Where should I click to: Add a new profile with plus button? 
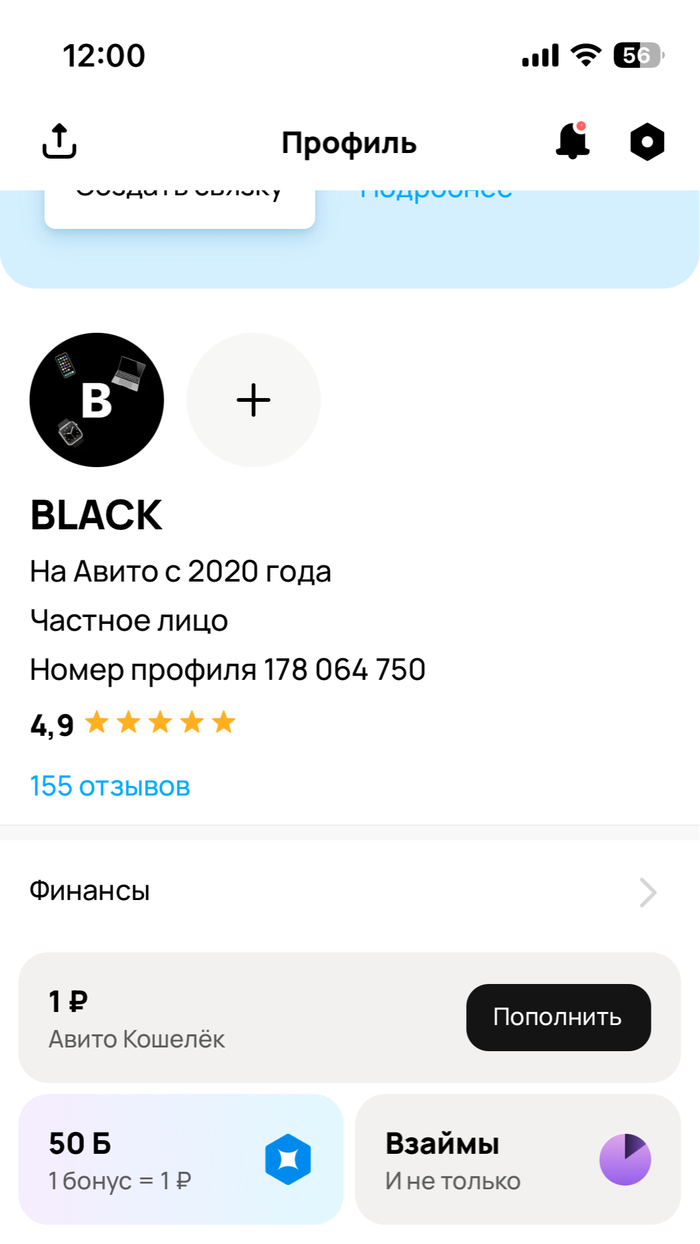[x=253, y=400]
